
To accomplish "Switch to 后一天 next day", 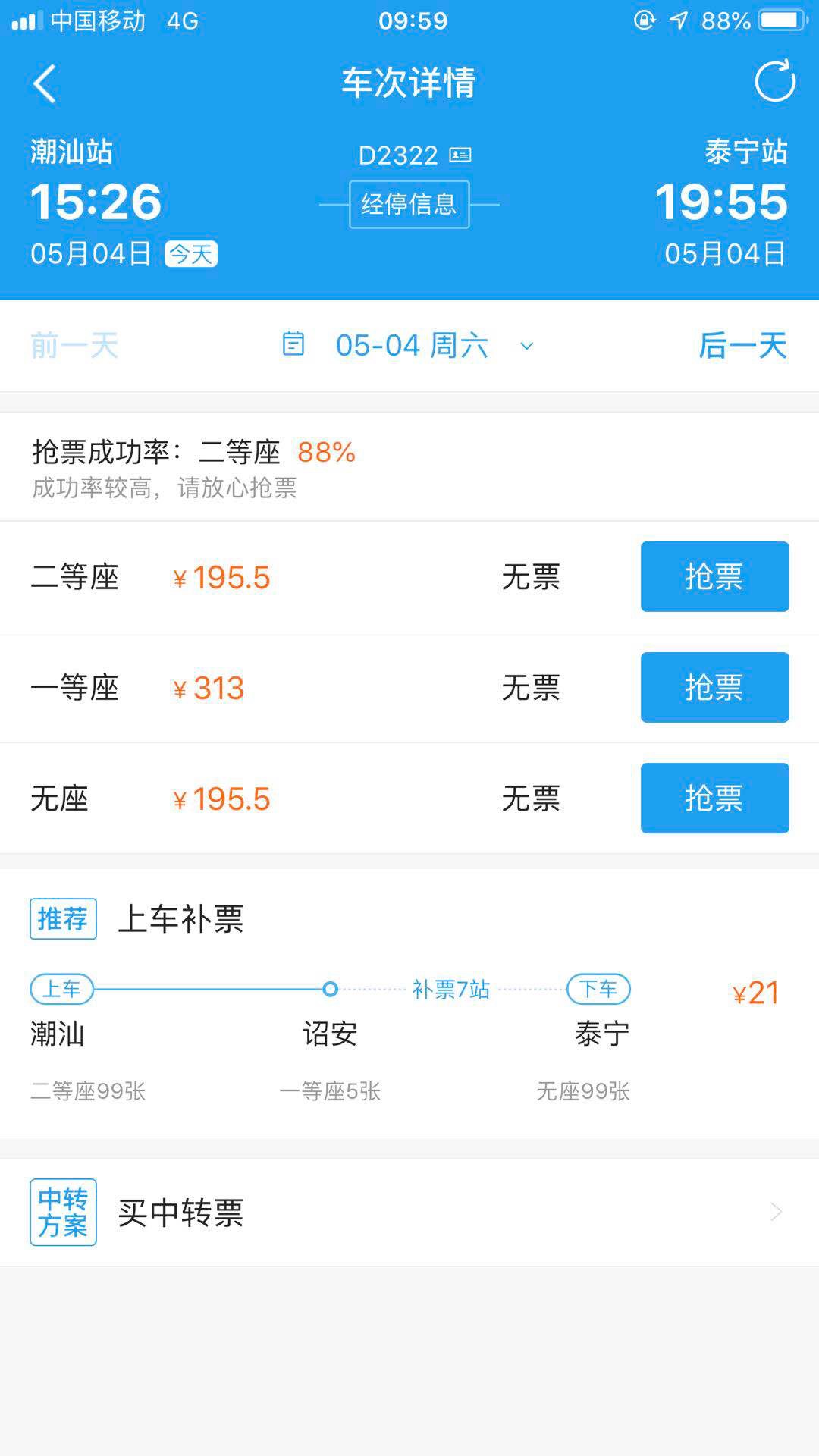I will [x=742, y=346].
